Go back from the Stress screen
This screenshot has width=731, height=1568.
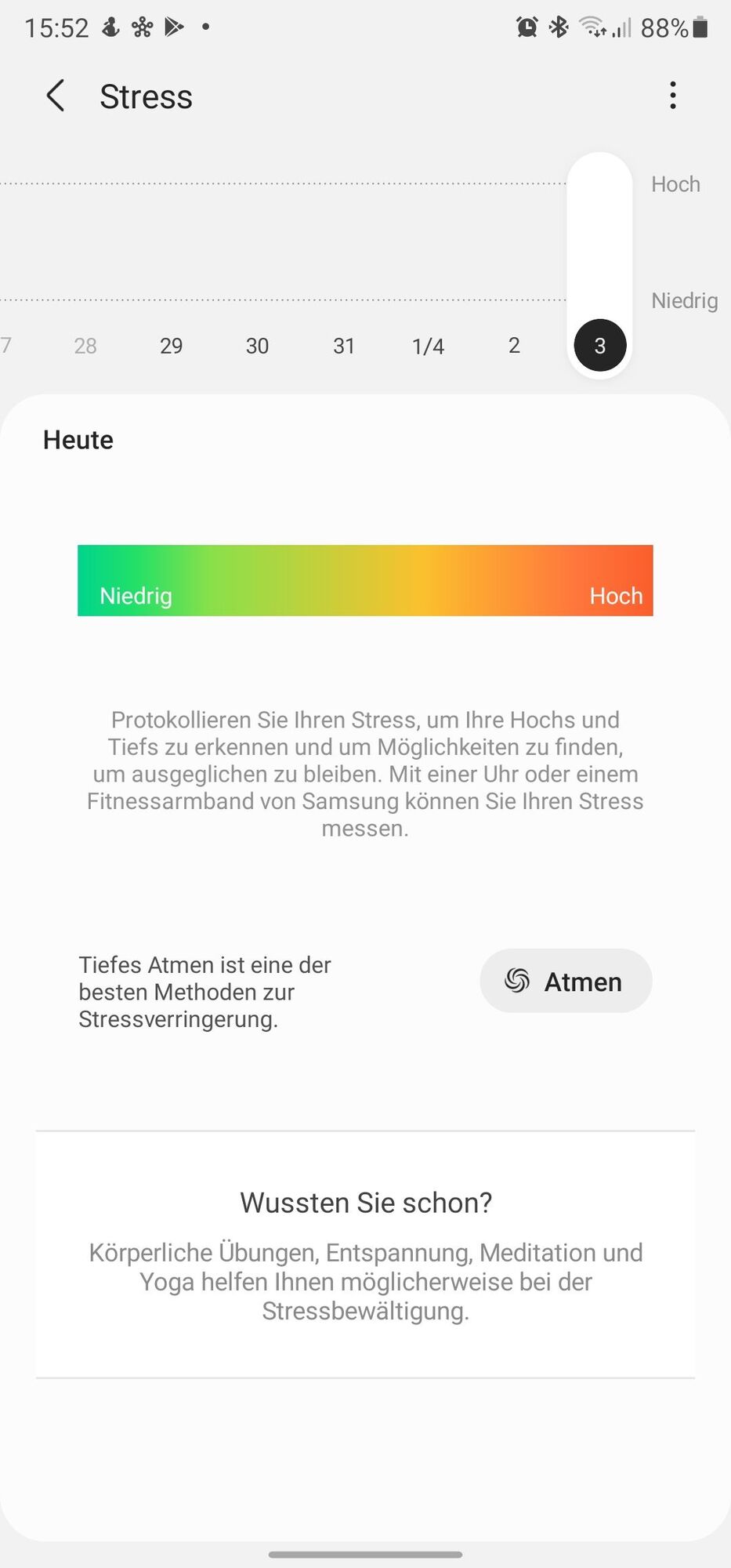tap(56, 96)
